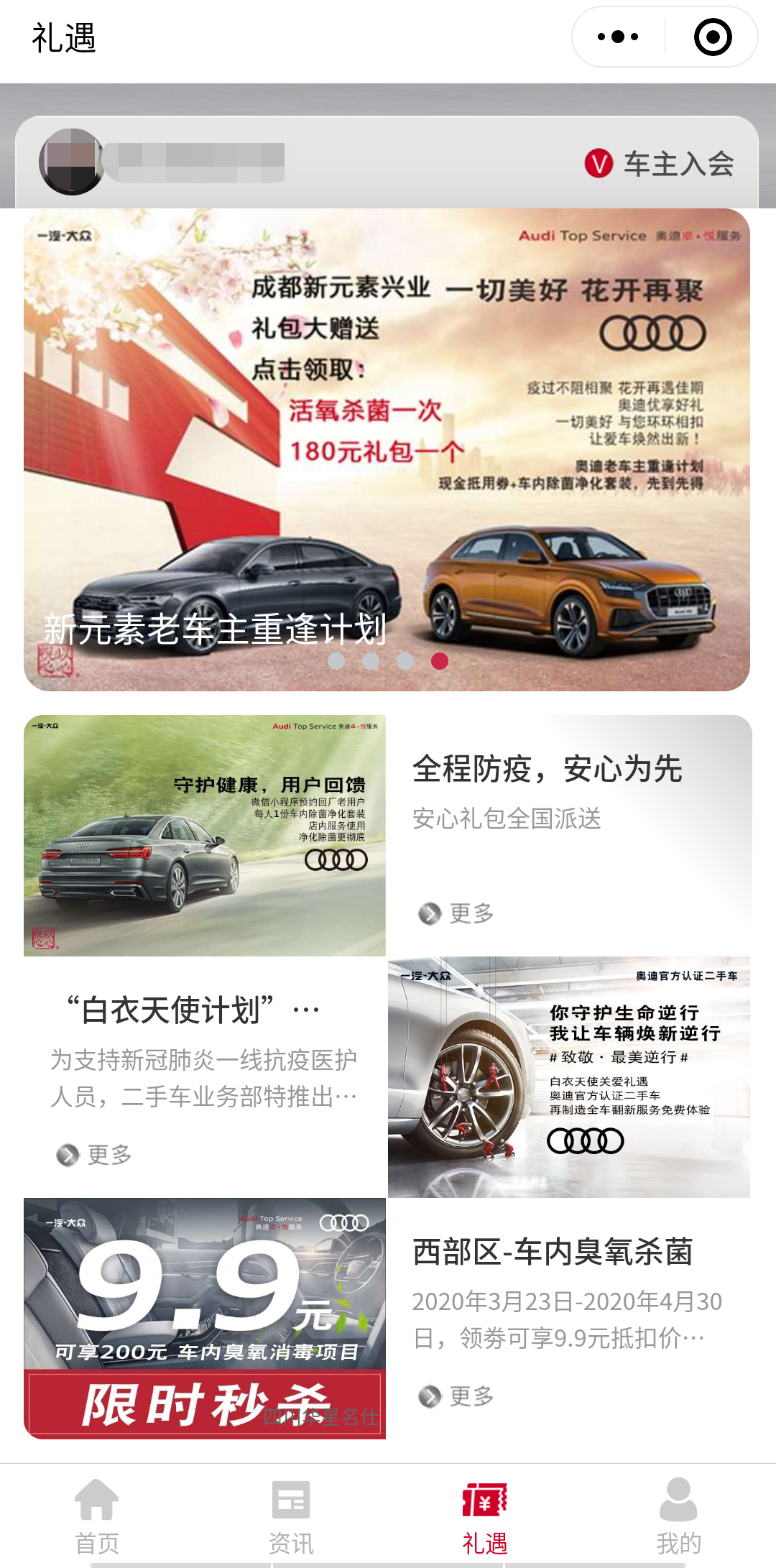The image size is (776, 1568).
Task: Tap 更多 under 安心礼包全国派送
Action: click(x=457, y=913)
